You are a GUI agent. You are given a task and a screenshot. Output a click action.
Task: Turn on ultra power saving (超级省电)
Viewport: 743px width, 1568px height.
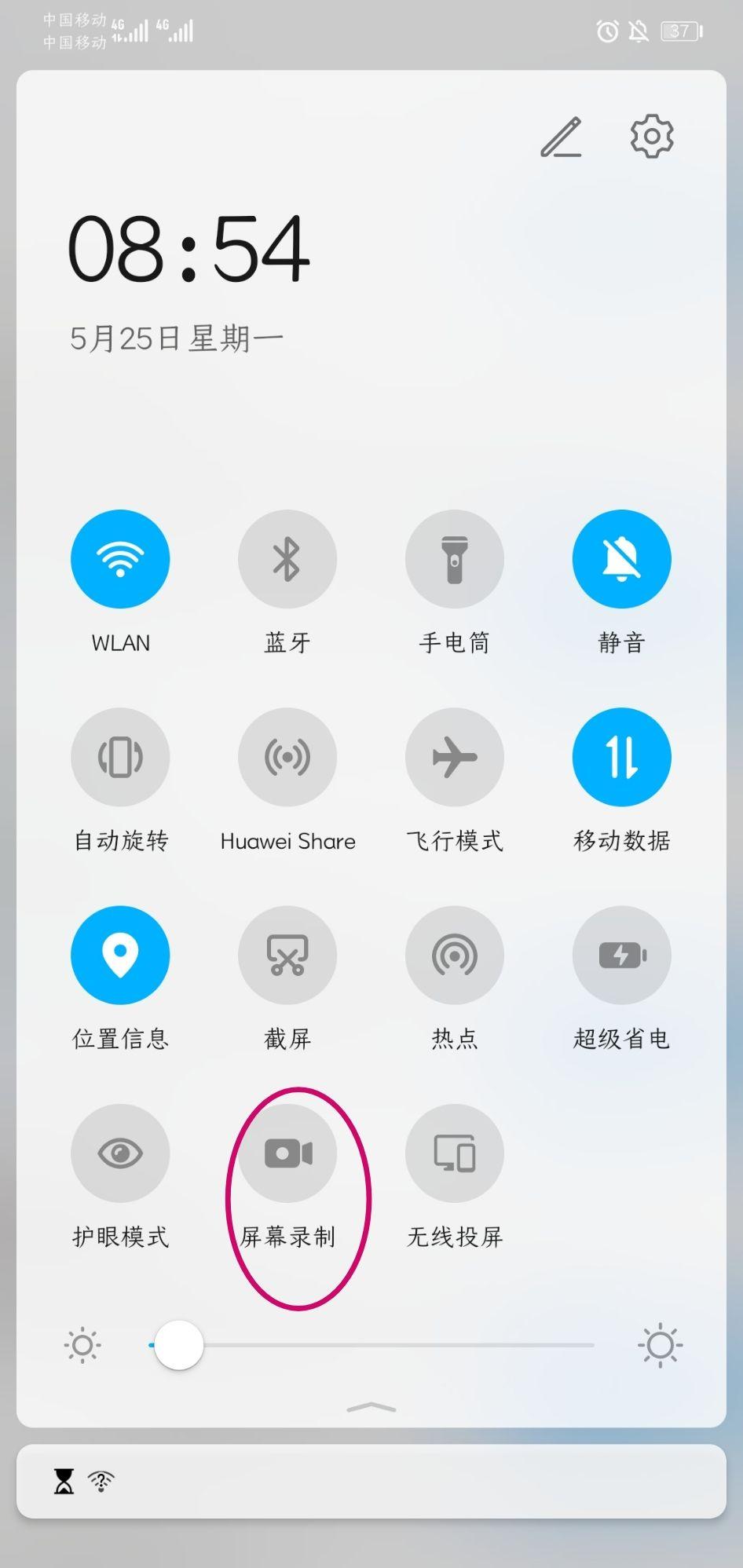click(621, 955)
